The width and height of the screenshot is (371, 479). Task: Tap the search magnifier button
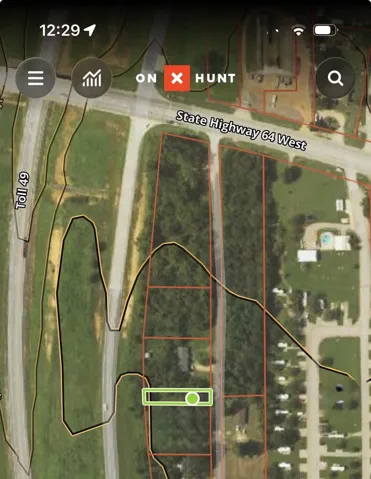coord(335,78)
